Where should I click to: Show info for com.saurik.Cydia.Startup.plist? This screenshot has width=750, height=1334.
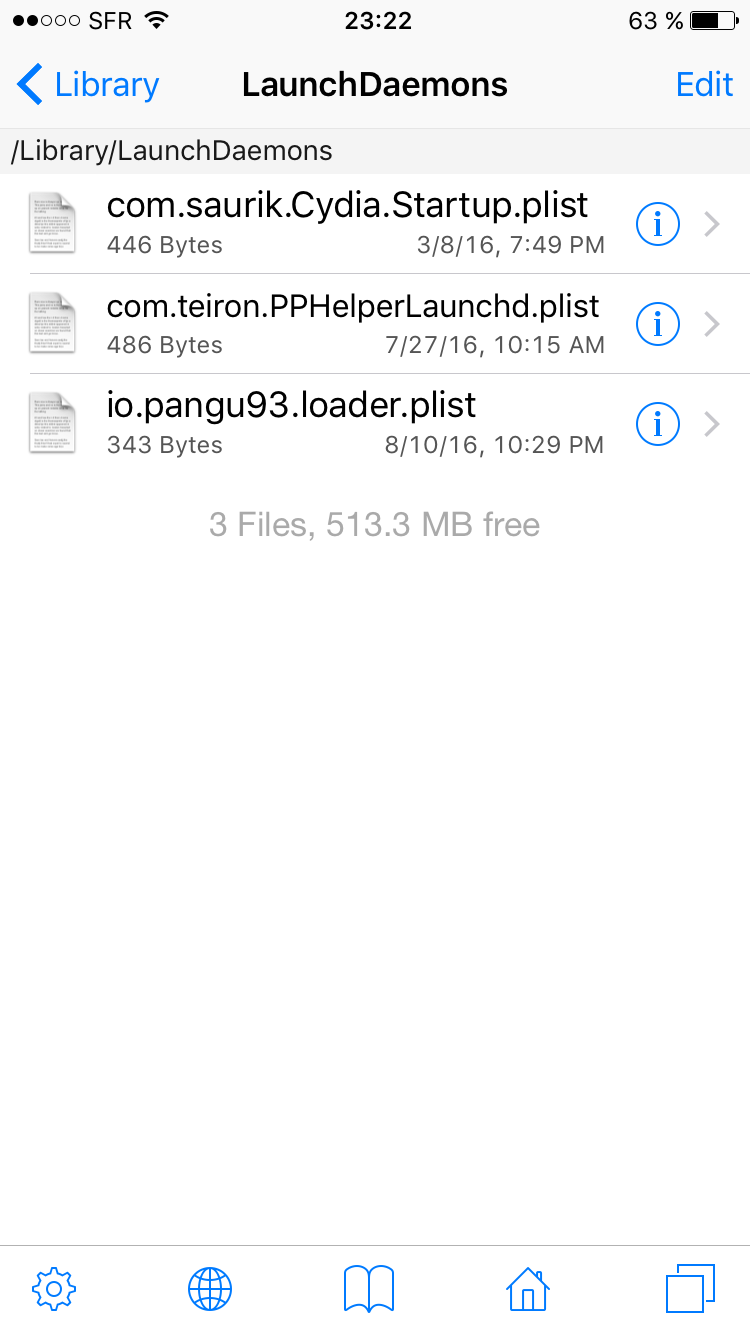(x=658, y=224)
